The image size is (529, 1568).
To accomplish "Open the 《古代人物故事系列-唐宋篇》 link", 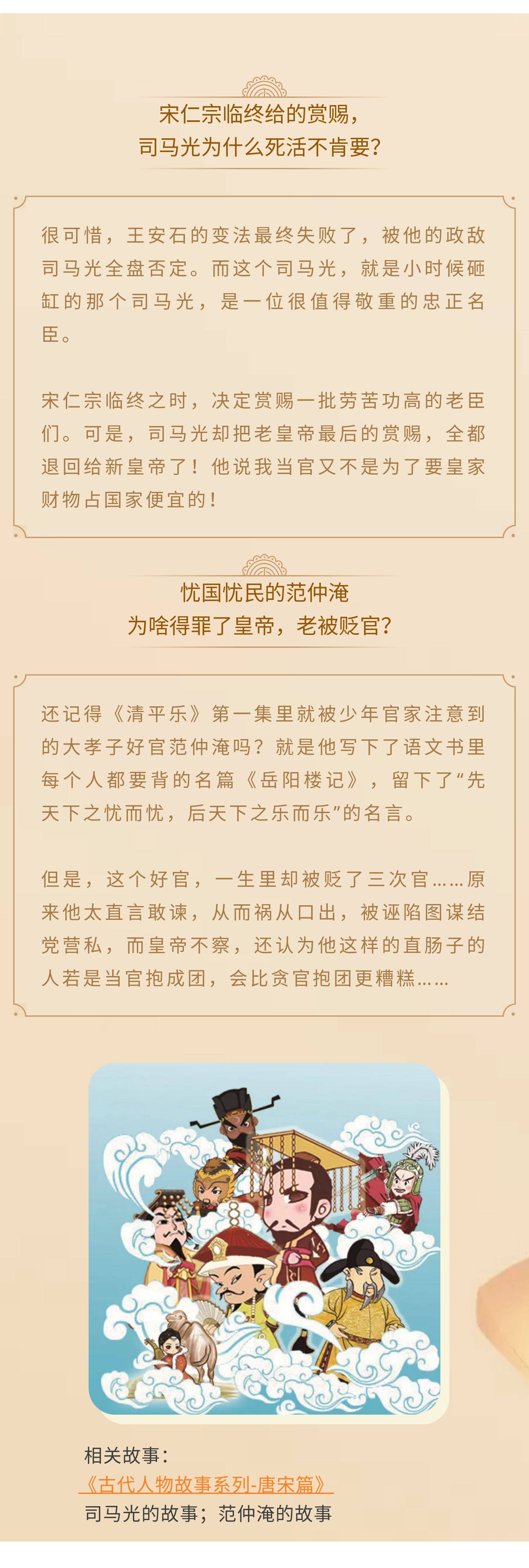I will tap(206, 1485).
